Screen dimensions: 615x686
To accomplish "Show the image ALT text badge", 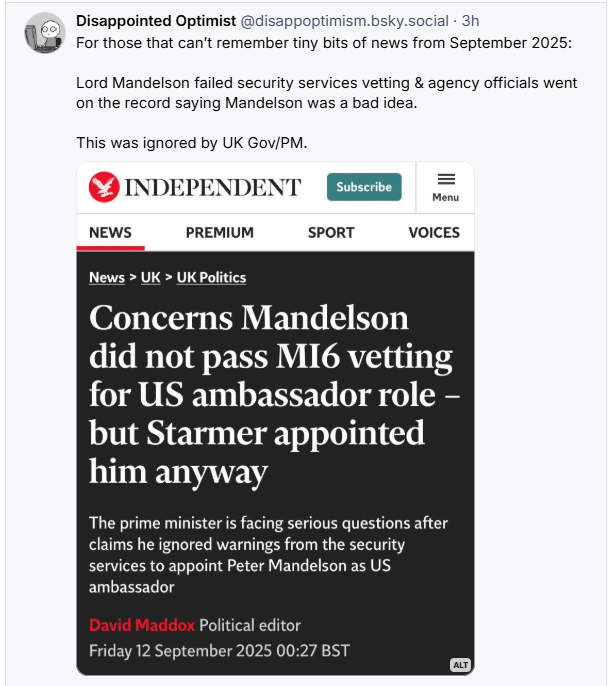I will 460,665.
